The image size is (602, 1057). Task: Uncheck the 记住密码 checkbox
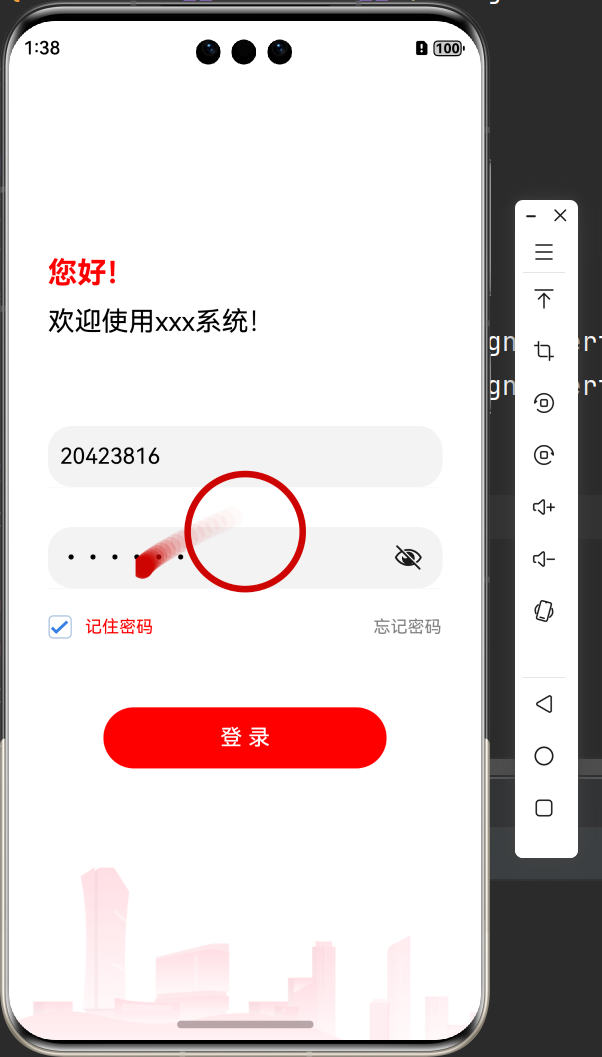(x=60, y=627)
